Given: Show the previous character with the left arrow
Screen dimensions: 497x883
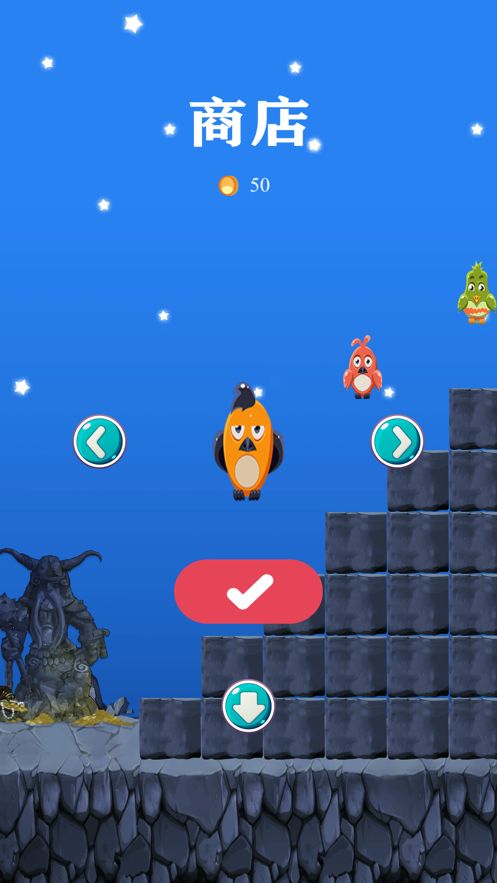Looking at the screenshot, I should 100,441.
